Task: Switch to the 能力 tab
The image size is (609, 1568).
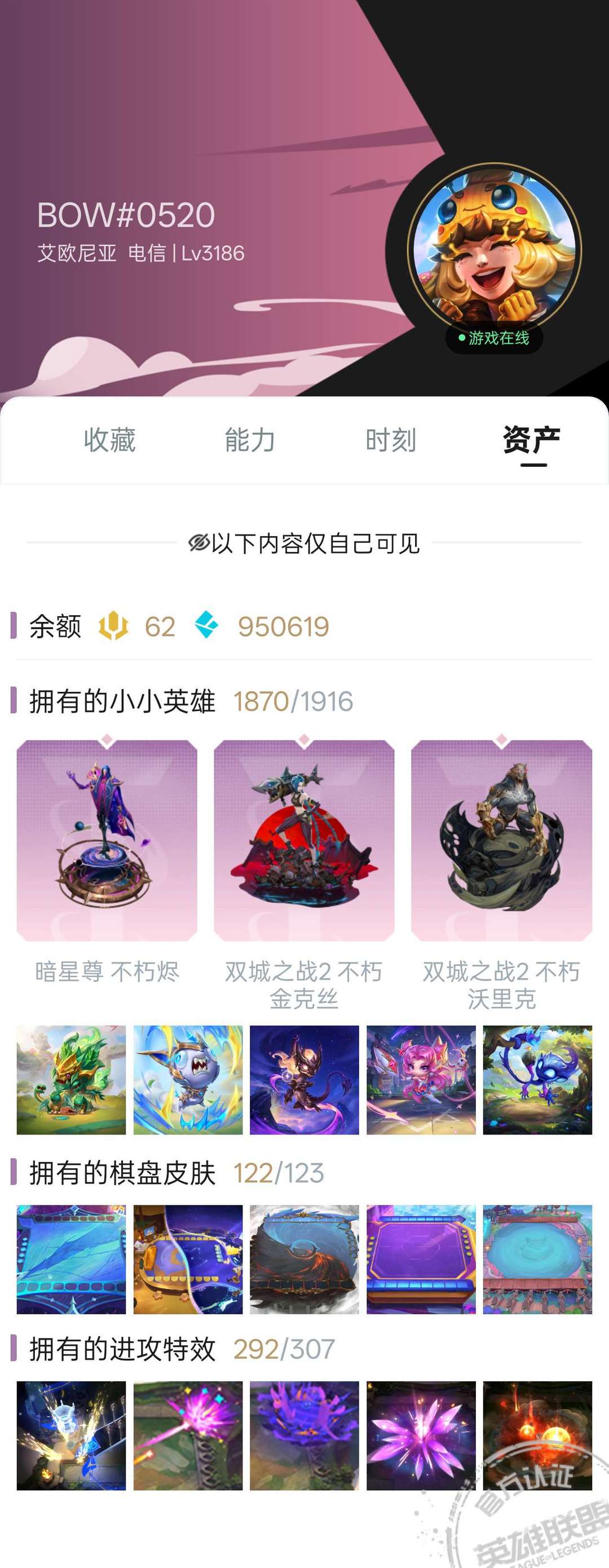Action: pos(250,440)
